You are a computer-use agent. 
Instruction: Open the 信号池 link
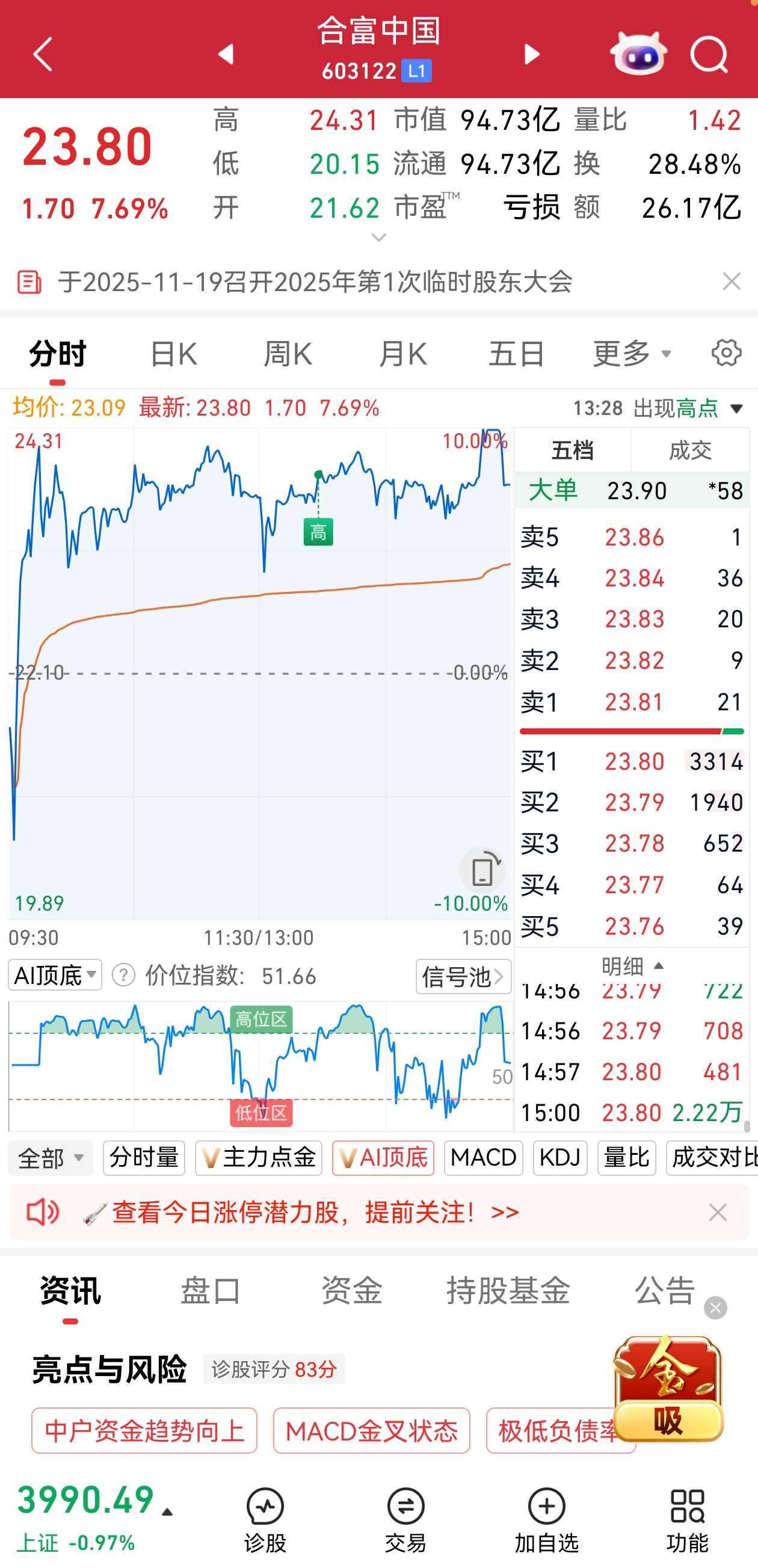[x=463, y=976]
